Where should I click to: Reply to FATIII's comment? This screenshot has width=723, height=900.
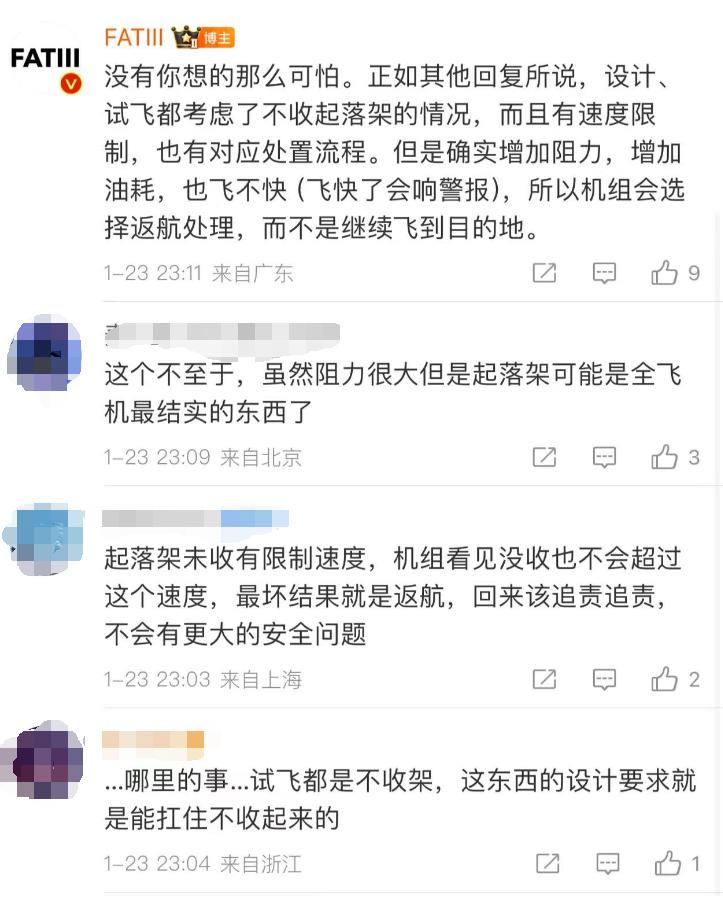604,273
